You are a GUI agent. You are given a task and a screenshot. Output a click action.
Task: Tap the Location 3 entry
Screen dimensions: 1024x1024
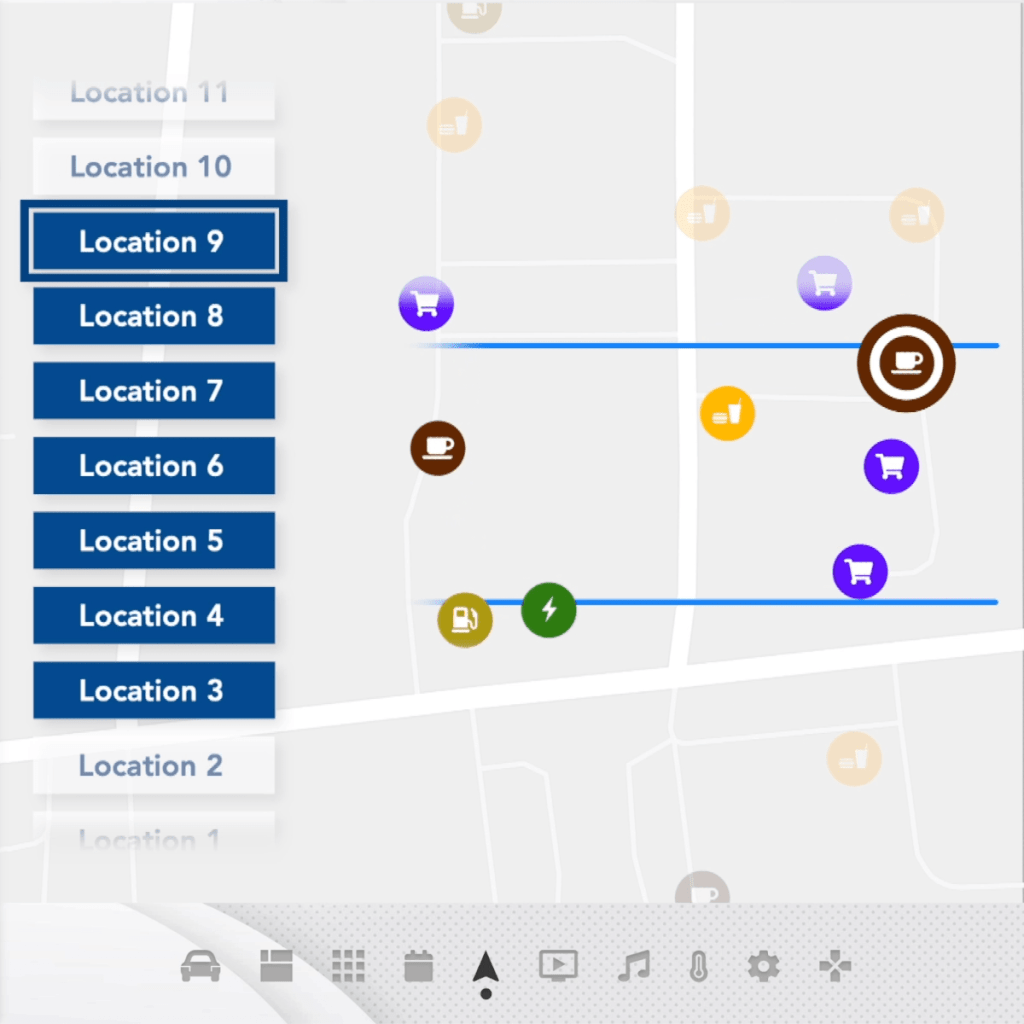[x=153, y=691]
